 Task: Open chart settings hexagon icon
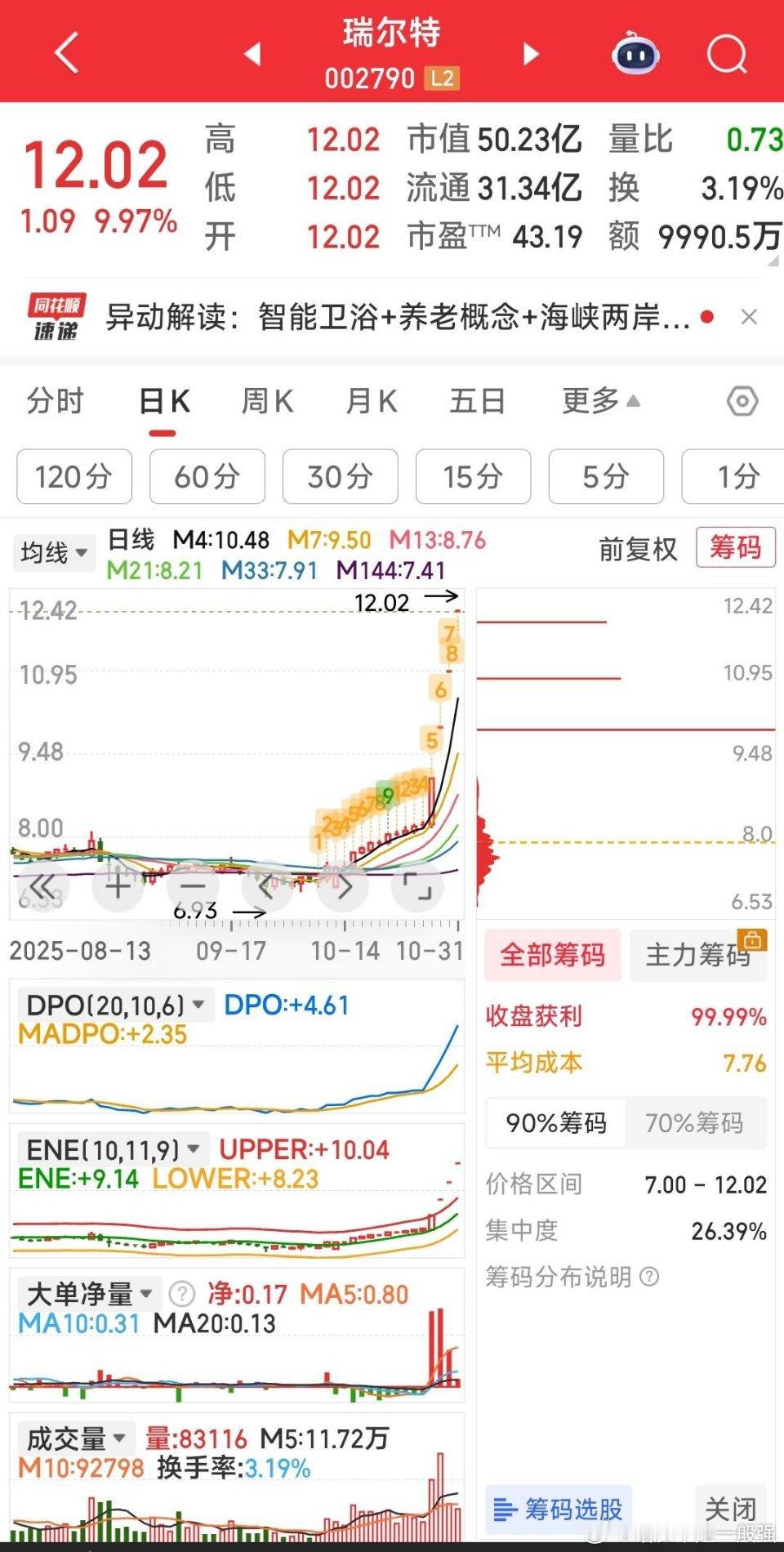coord(742,401)
